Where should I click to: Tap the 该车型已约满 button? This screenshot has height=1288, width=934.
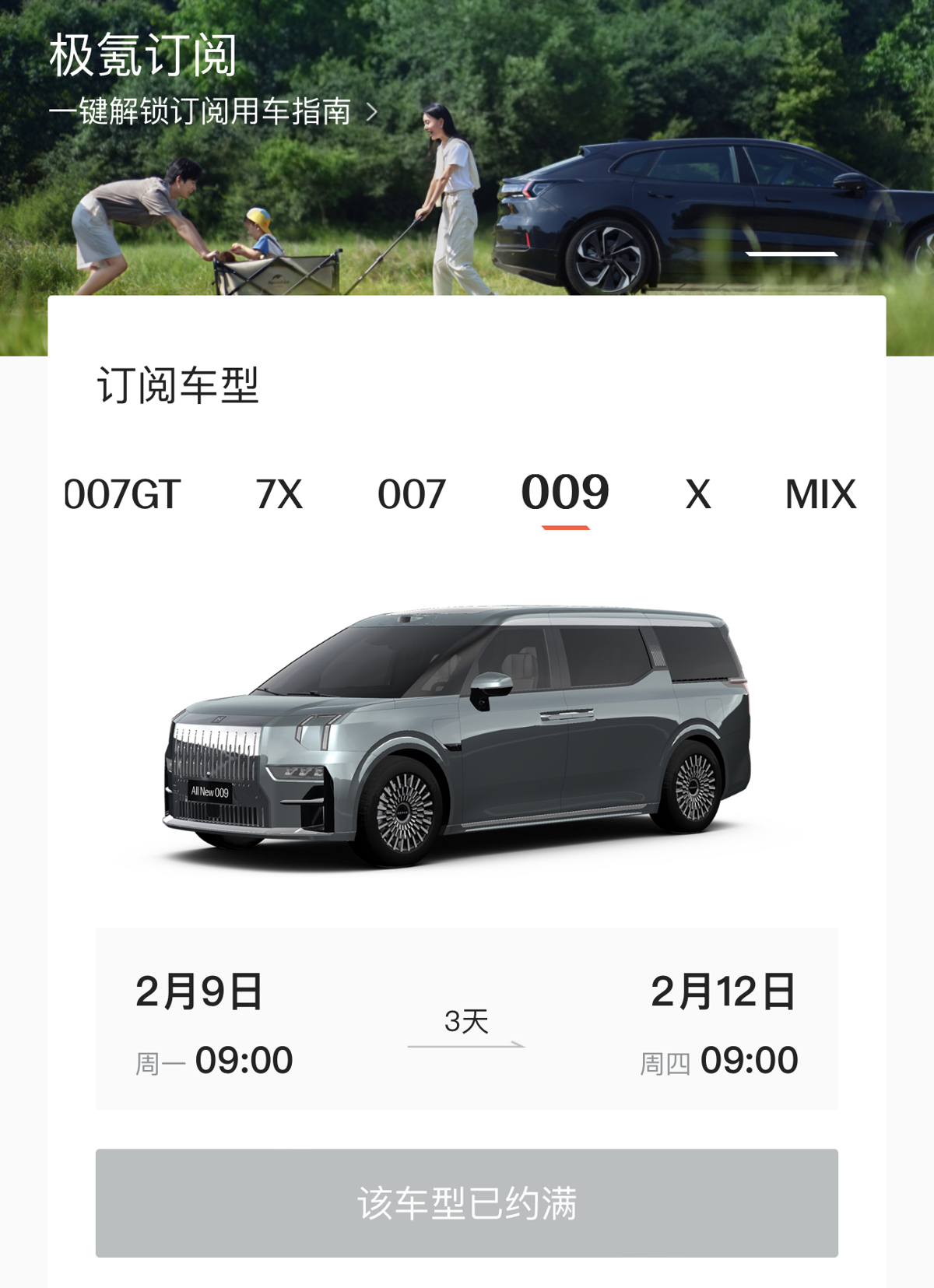467,1202
